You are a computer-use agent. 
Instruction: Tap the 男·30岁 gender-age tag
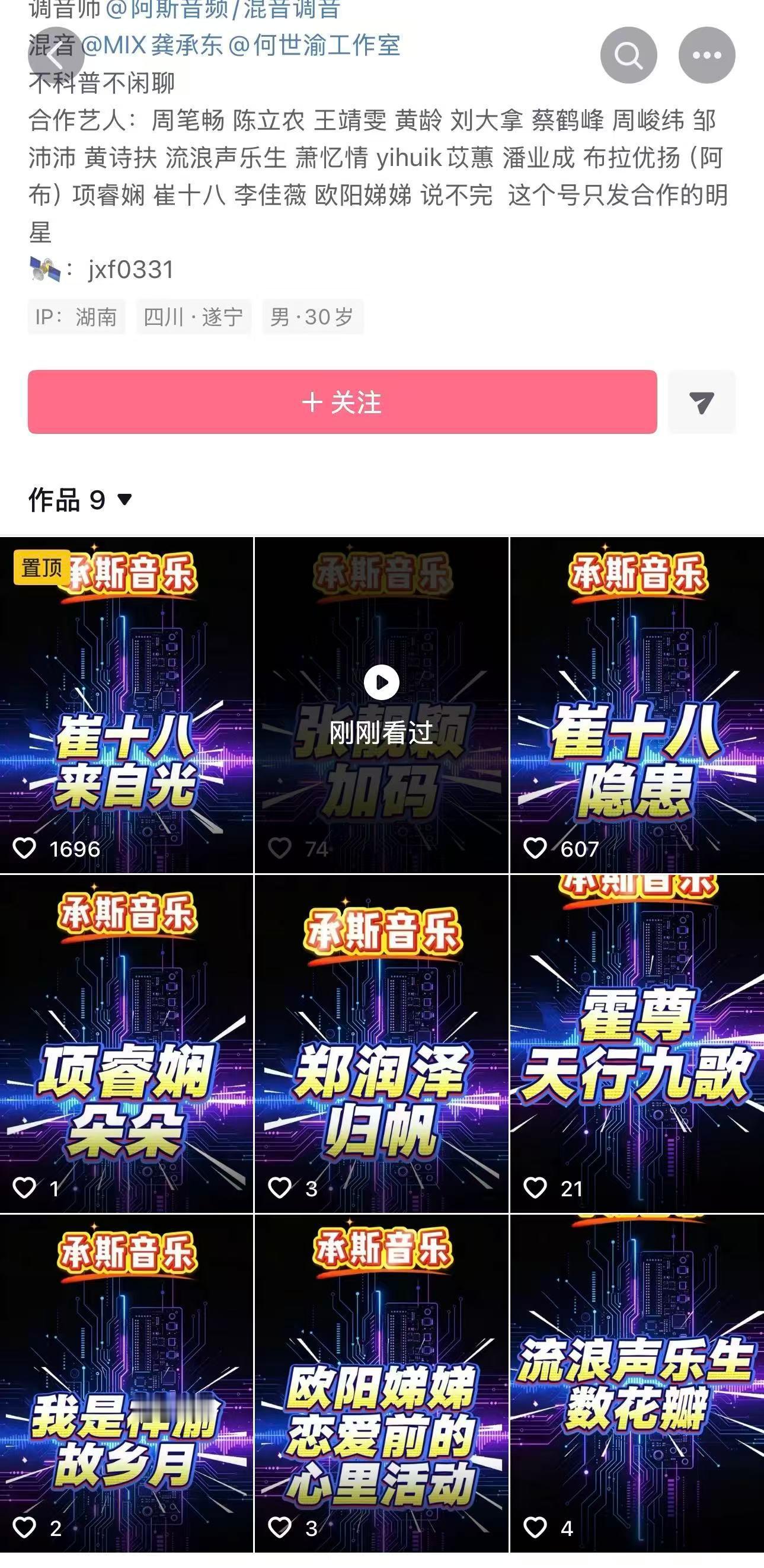(x=313, y=316)
